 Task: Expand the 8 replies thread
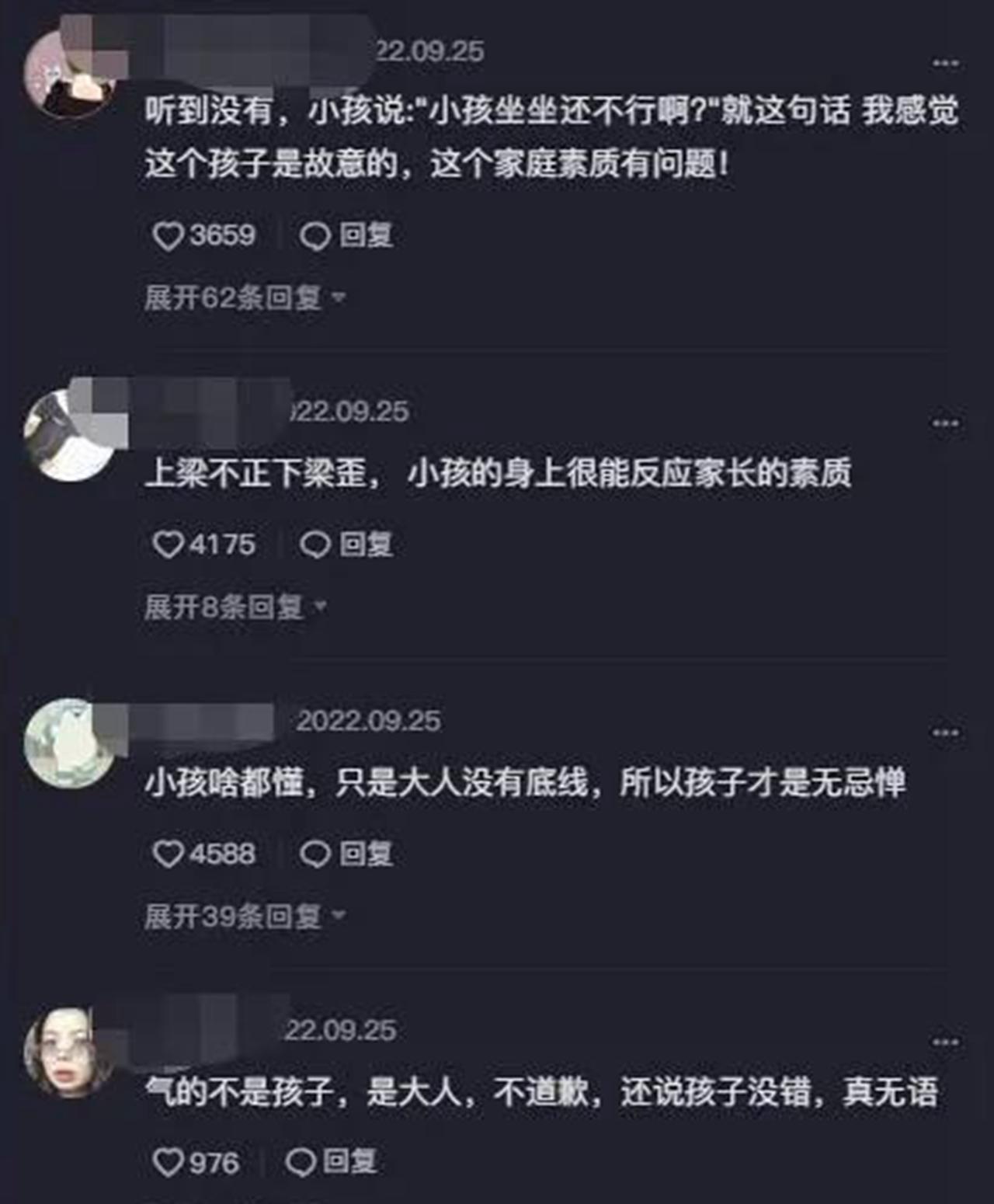235,607
